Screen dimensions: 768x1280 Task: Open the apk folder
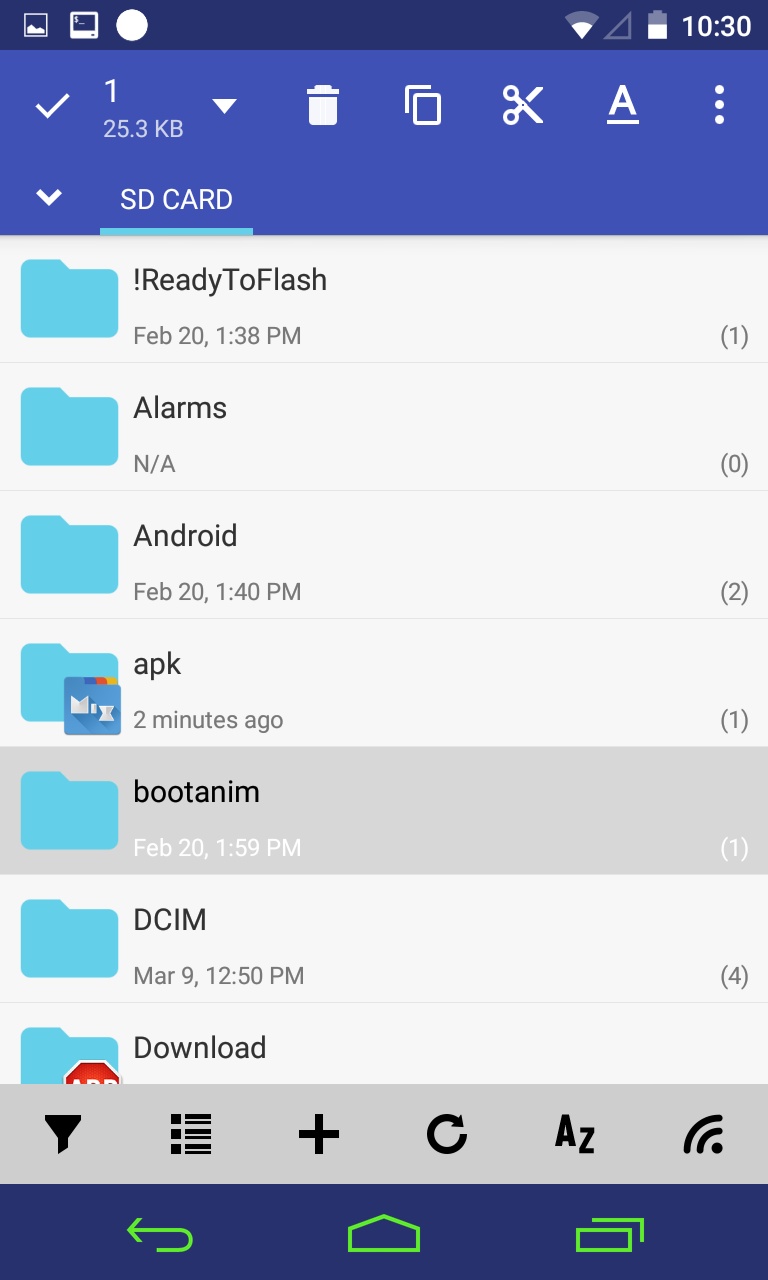coord(384,683)
